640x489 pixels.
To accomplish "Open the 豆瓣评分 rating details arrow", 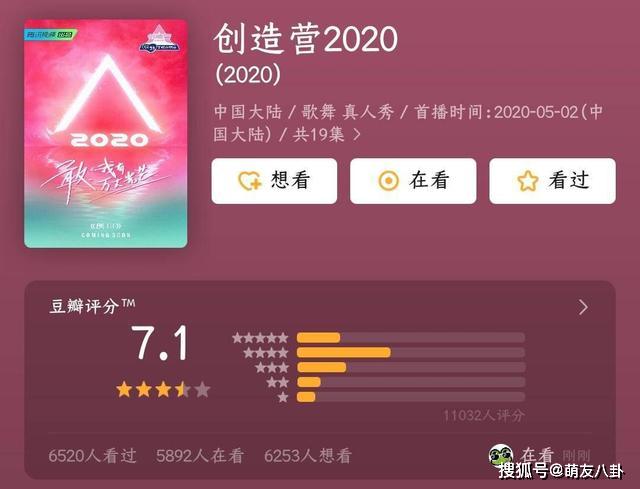I will 584,307.
